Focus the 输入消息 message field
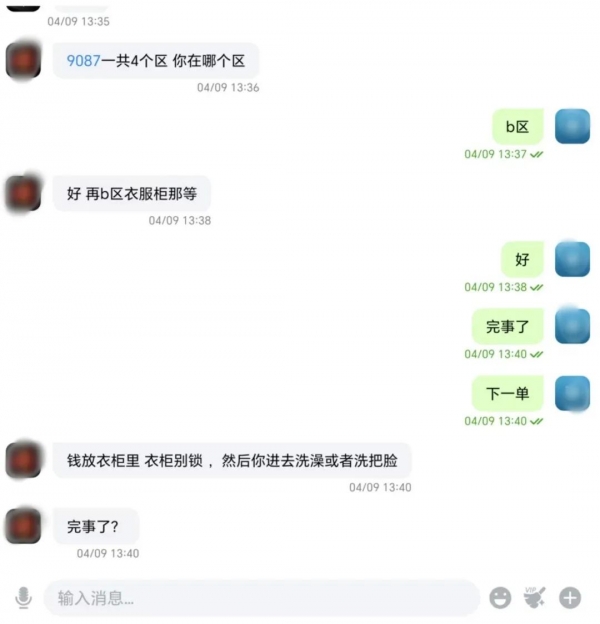Image resolution: width=600 pixels, height=624 pixels. [x=260, y=598]
